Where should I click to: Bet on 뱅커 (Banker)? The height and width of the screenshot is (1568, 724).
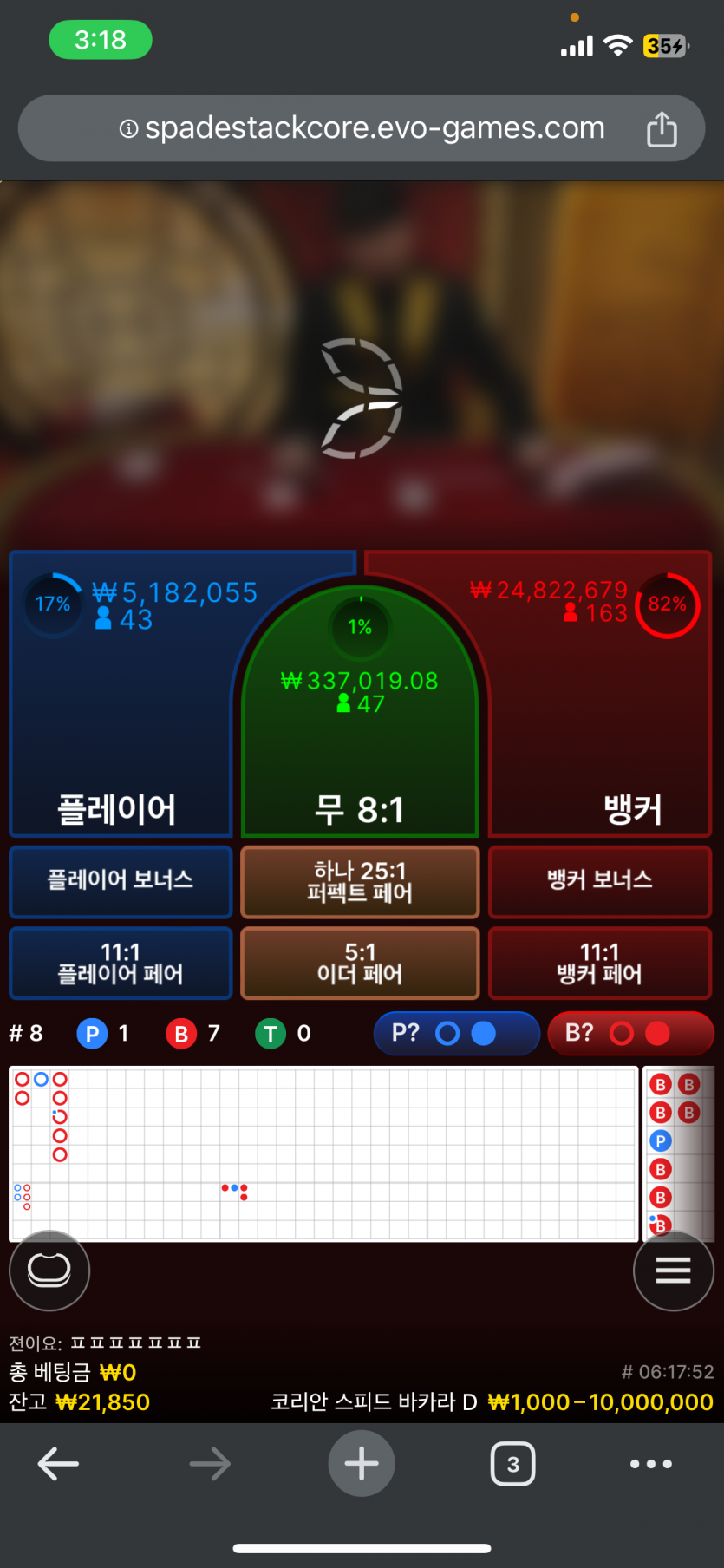607,737
